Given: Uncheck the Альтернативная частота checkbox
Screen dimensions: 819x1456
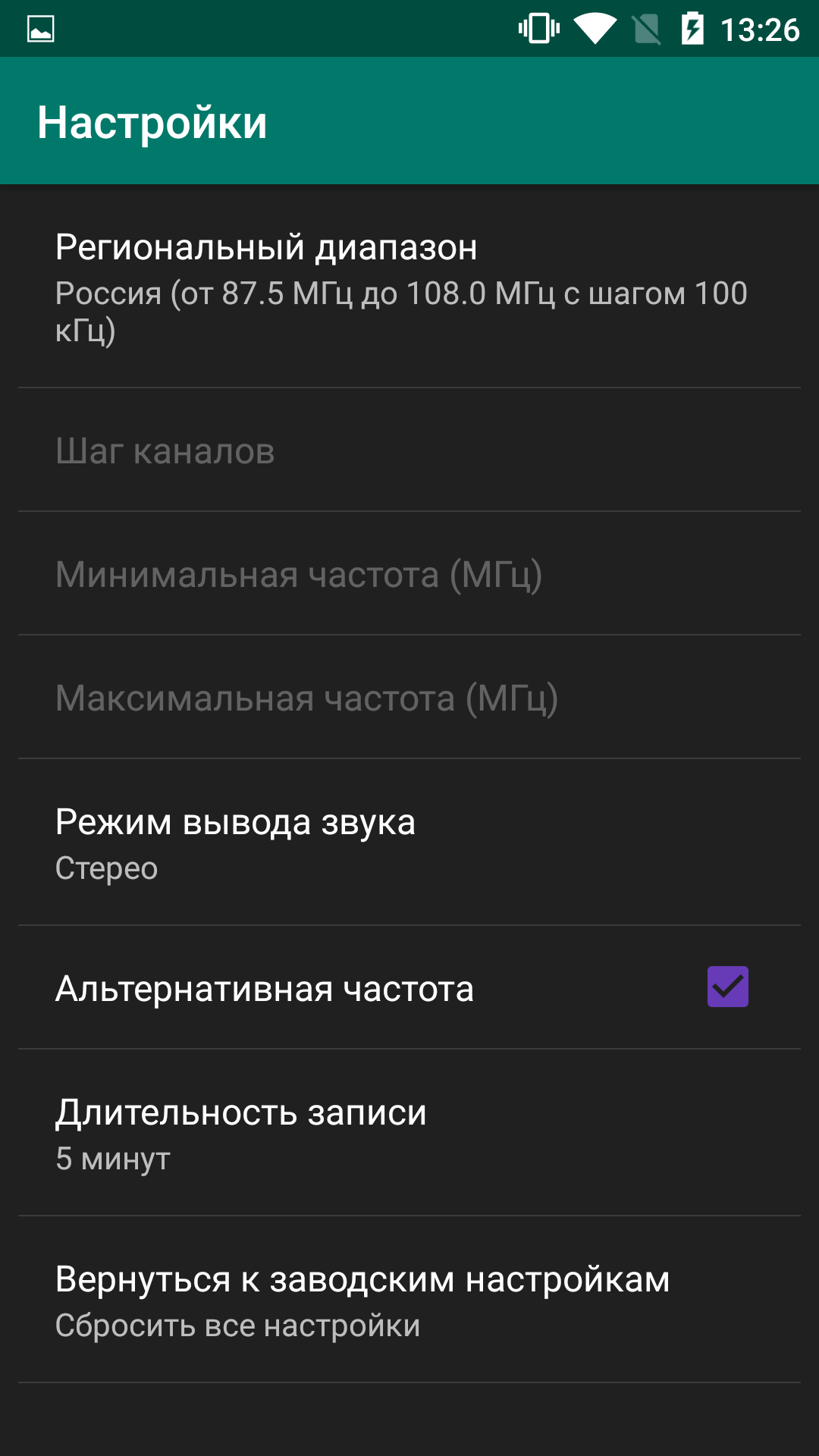Looking at the screenshot, I should pyautogui.click(x=727, y=987).
